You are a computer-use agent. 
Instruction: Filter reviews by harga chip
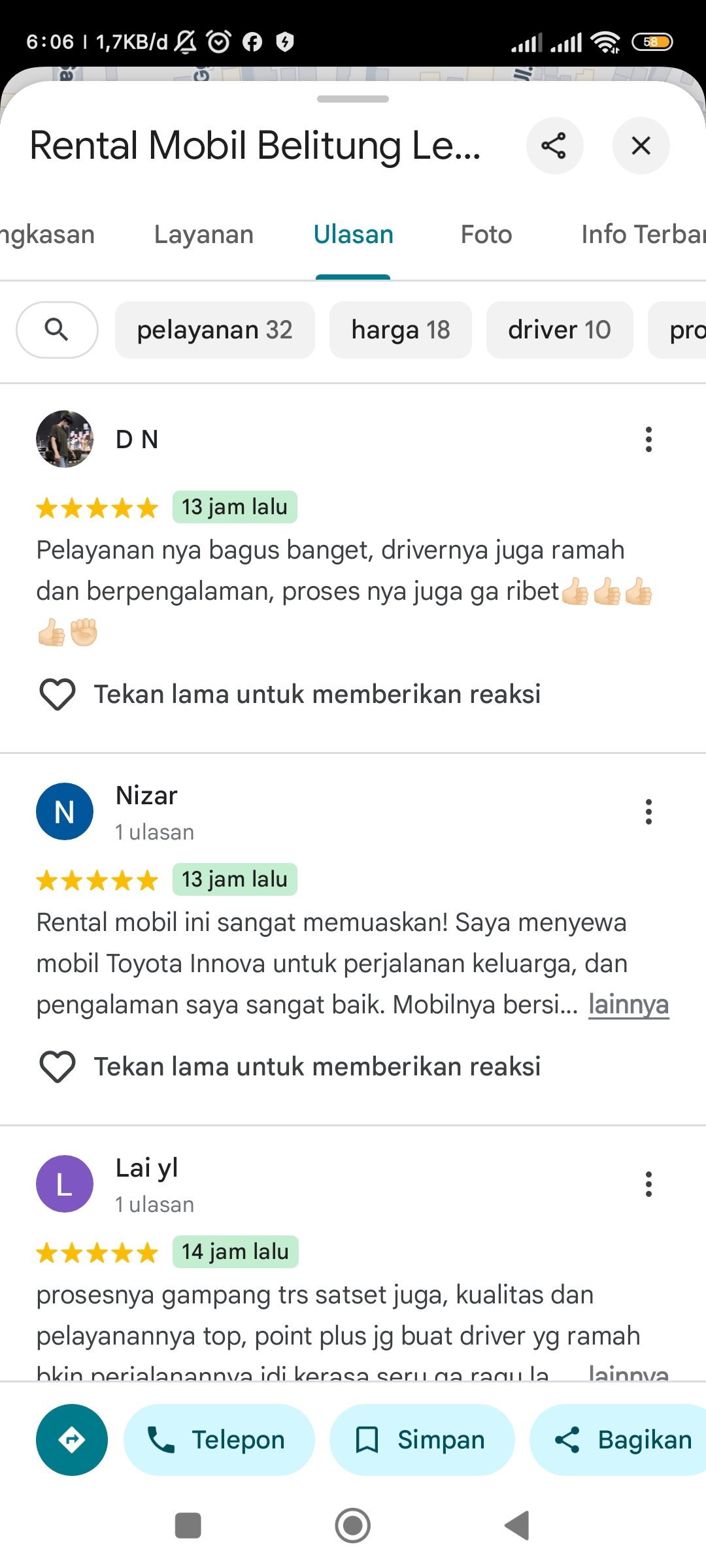[400, 330]
